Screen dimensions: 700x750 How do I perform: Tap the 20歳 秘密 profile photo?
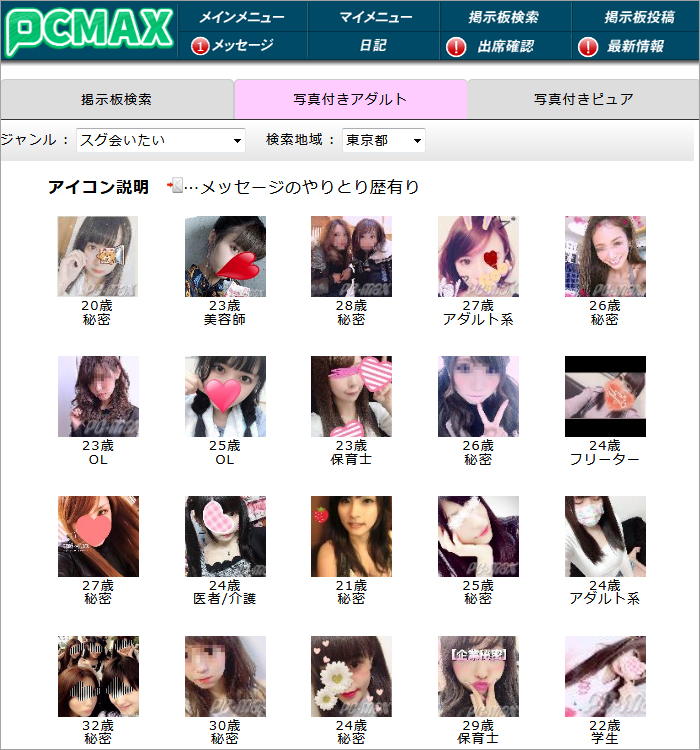(x=98, y=257)
